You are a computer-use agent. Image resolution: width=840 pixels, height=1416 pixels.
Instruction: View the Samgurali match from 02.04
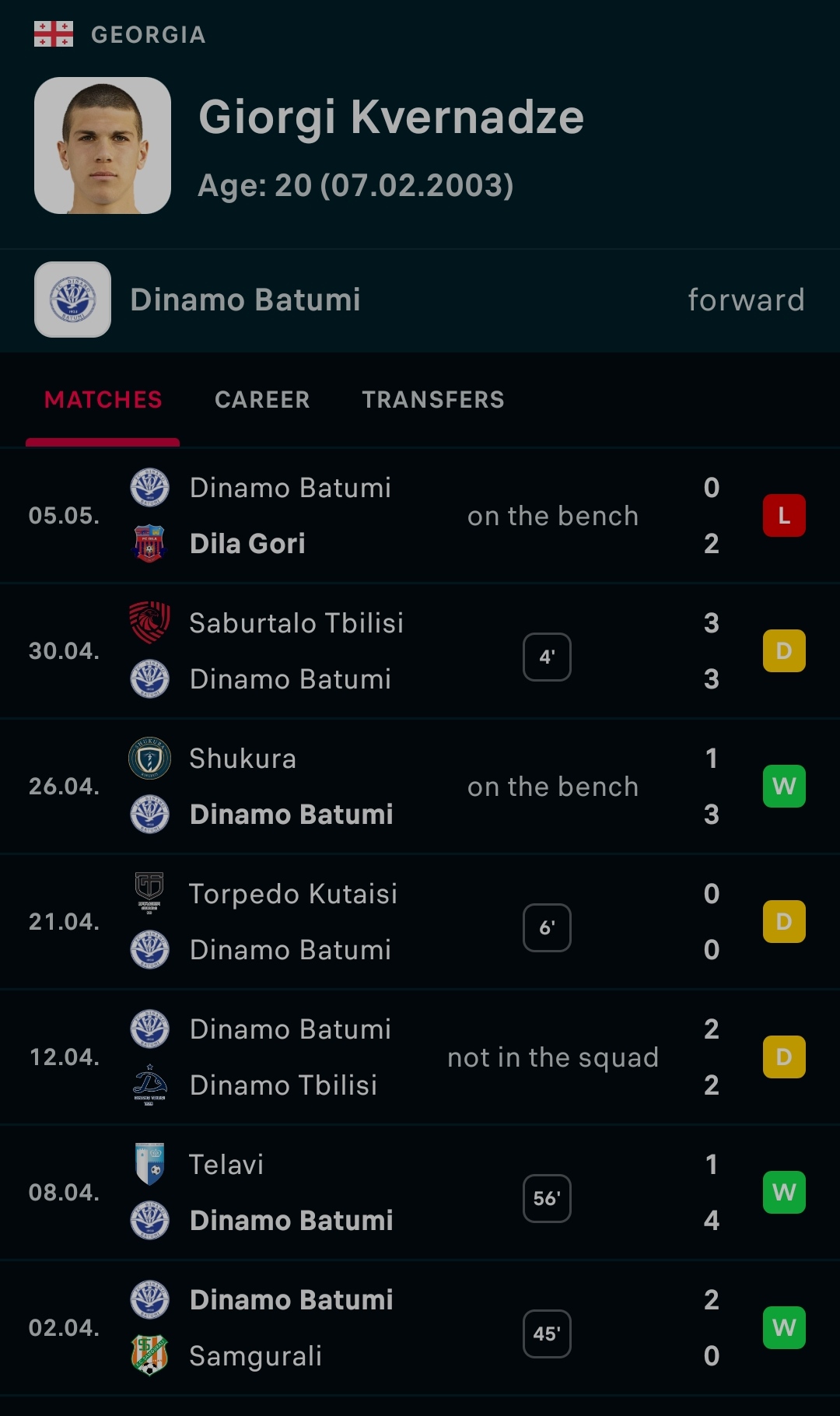(420, 1328)
